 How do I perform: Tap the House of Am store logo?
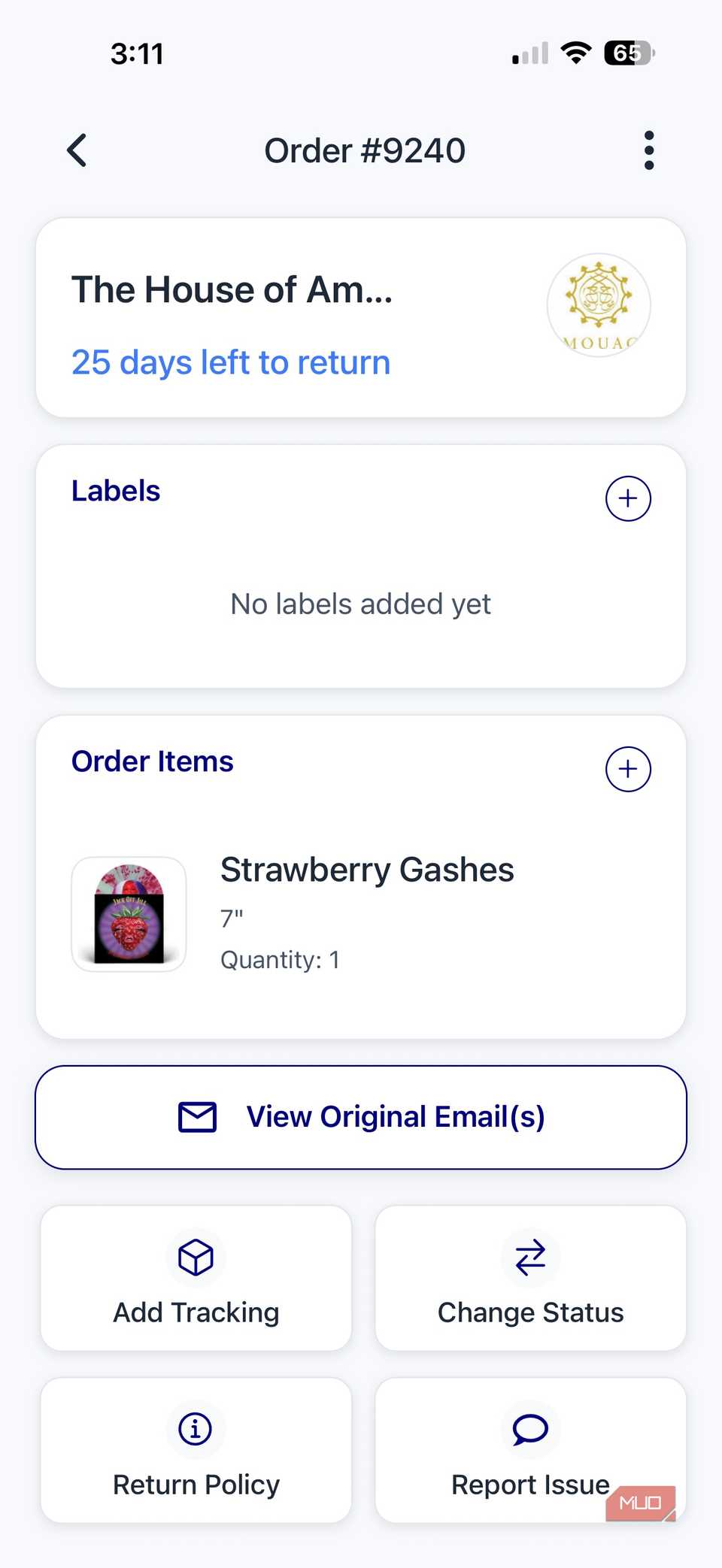point(598,304)
